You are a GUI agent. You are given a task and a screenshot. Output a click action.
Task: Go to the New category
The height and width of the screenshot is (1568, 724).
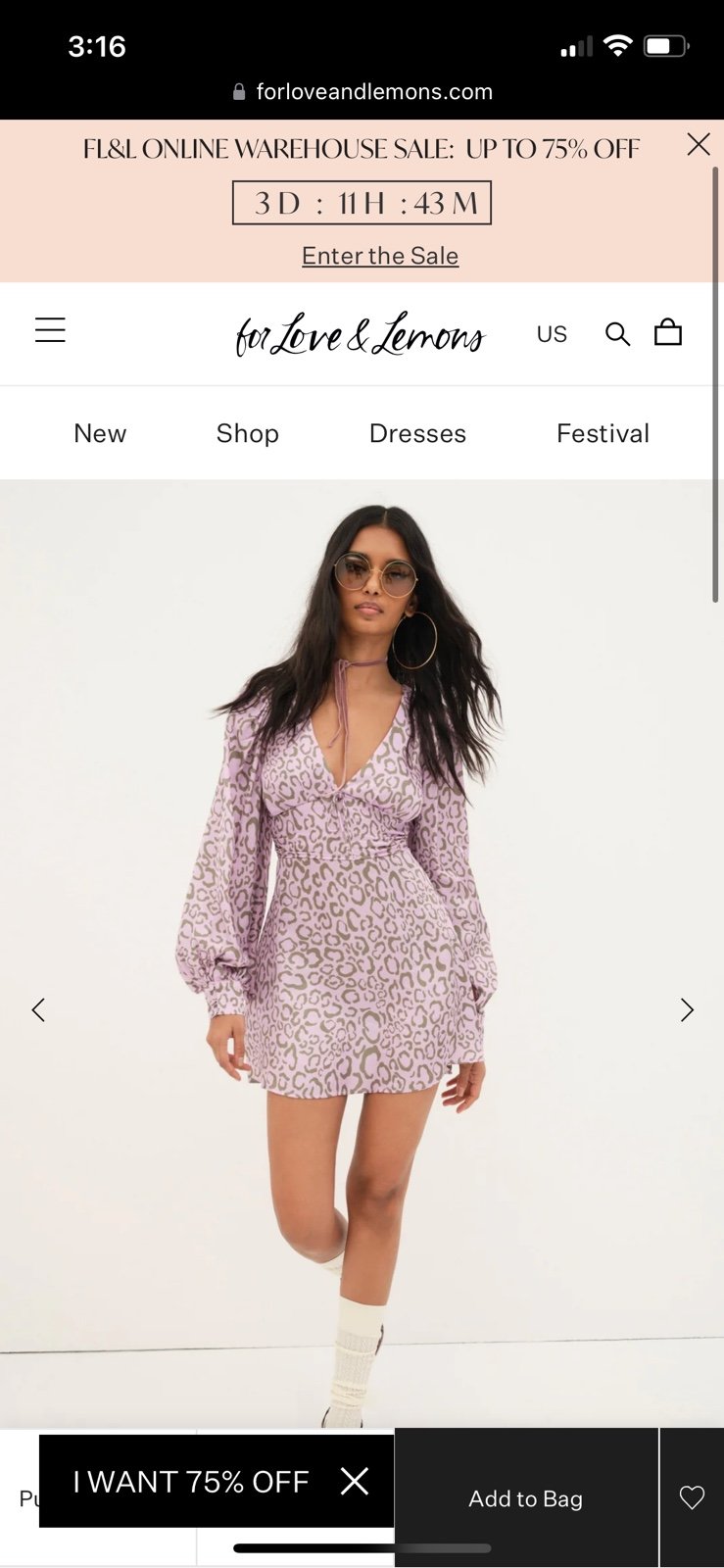point(100,433)
